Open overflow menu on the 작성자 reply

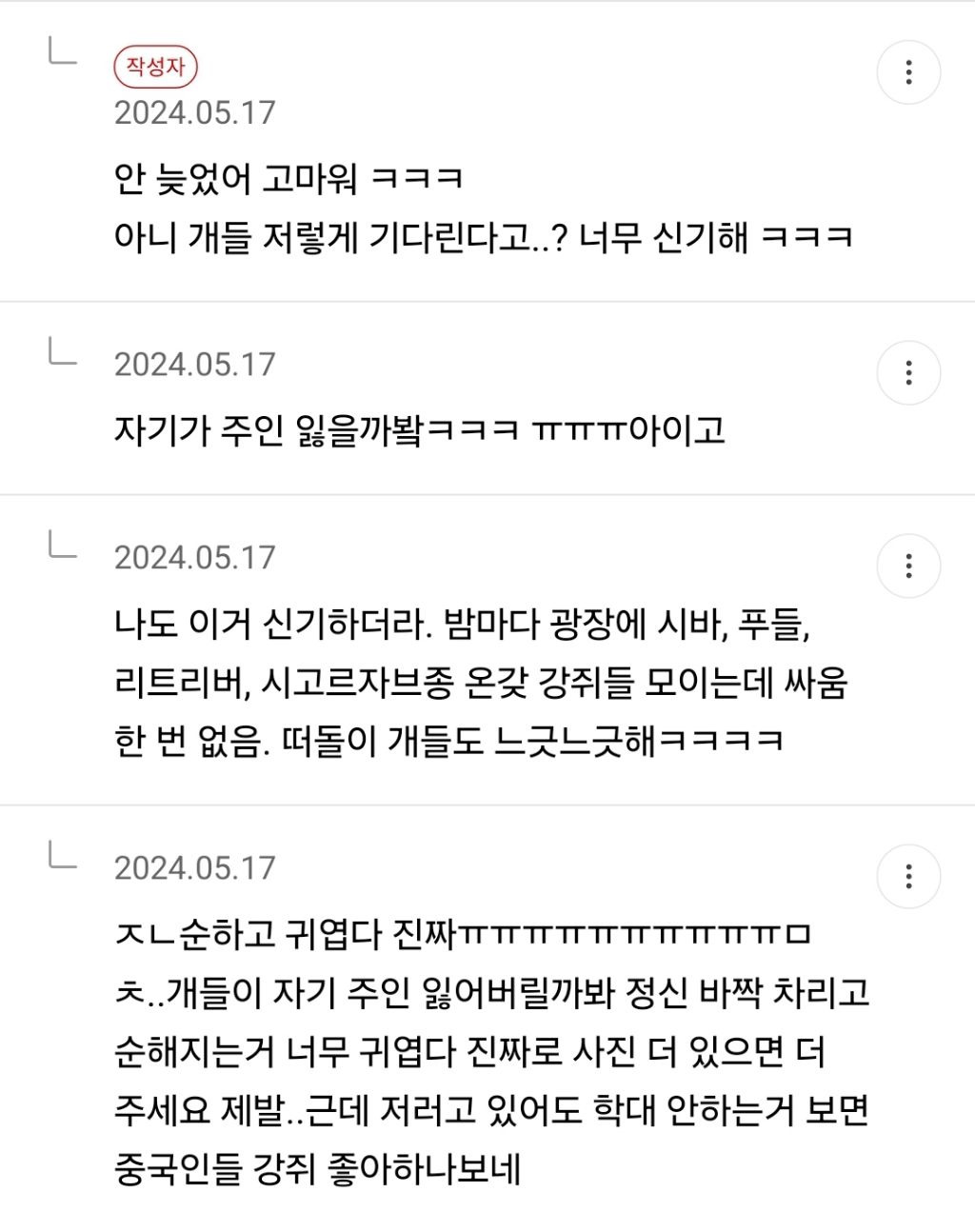pos(908,72)
